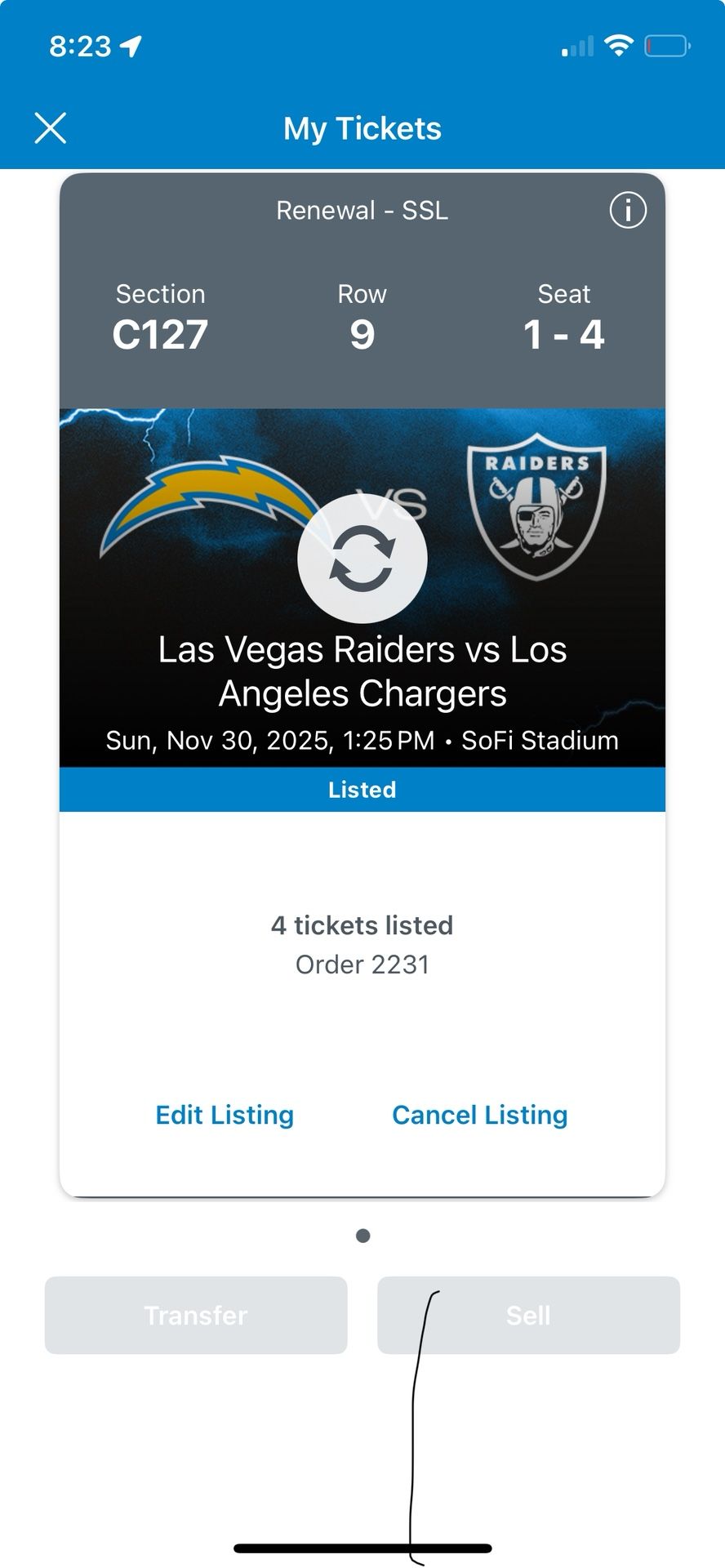The image size is (725, 1568).
Task: Tap the Sell button
Action: click(x=529, y=1315)
